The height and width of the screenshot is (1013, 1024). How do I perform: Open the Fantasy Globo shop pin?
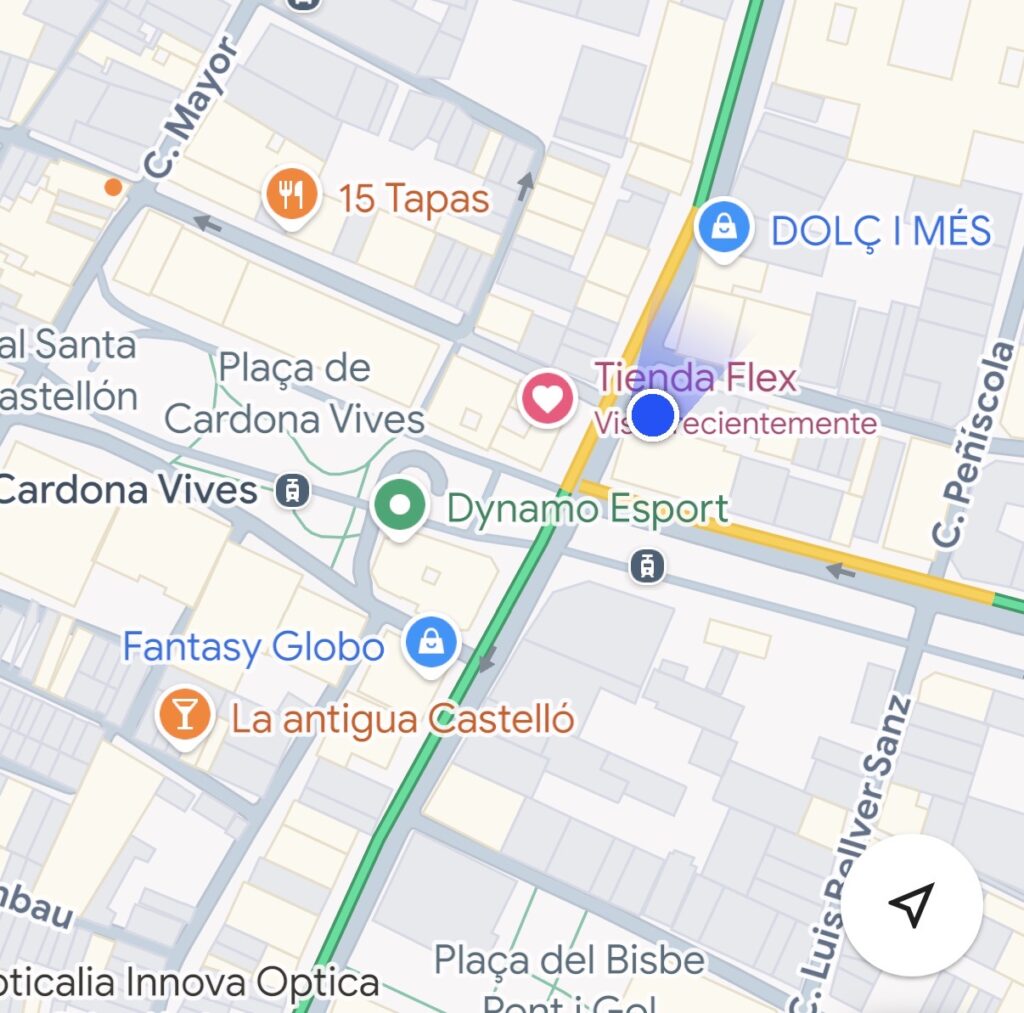pos(431,645)
